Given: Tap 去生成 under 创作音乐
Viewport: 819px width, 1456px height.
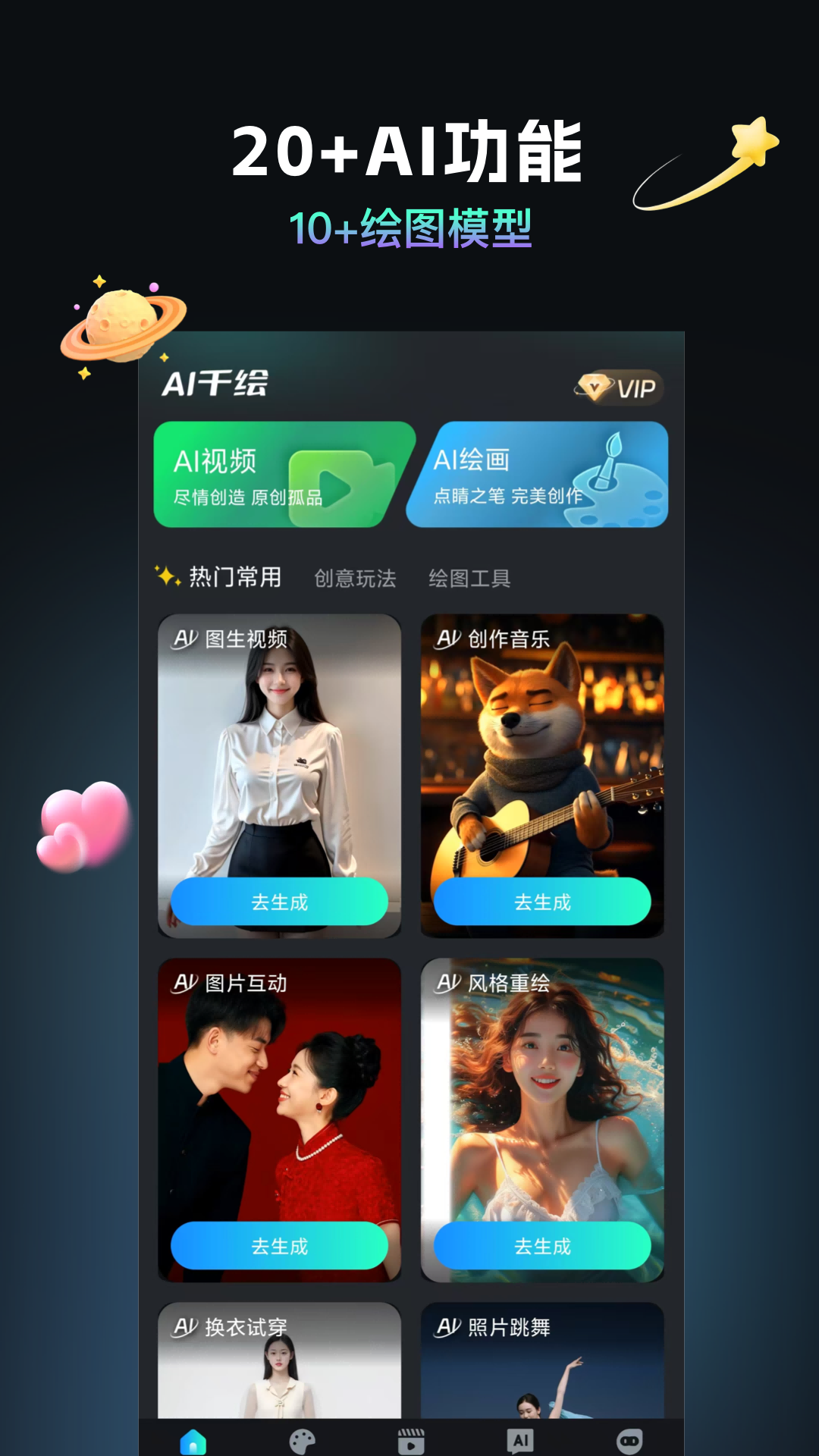Looking at the screenshot, I should pyautogui.click(x=540, y=902).
